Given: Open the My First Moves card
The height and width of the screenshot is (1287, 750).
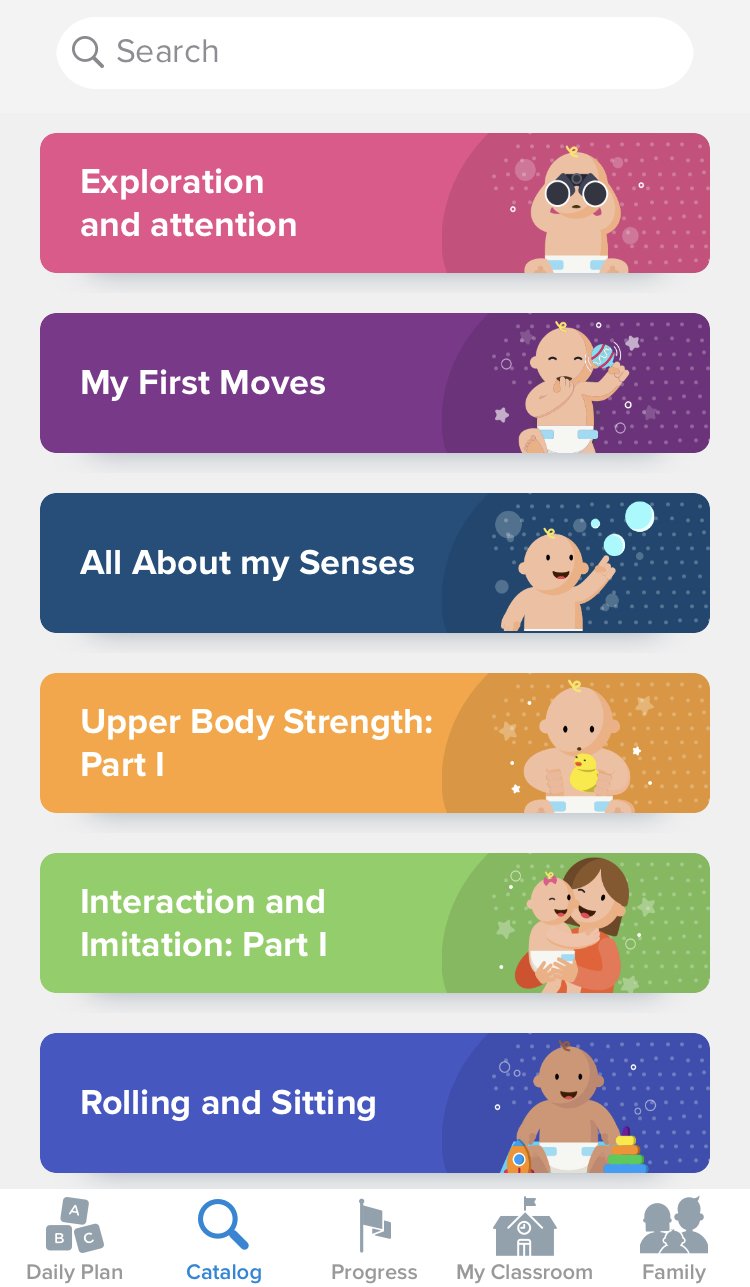Looking at the screenshot, I should (375, 383).
